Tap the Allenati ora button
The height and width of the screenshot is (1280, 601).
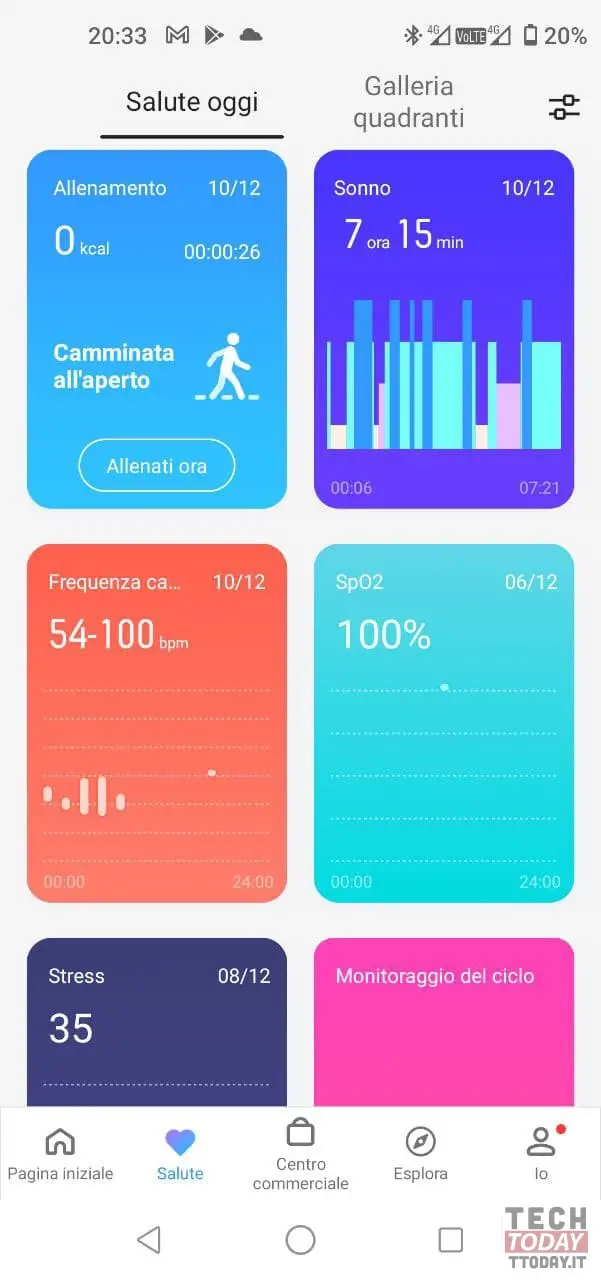[x=157, y=466]
